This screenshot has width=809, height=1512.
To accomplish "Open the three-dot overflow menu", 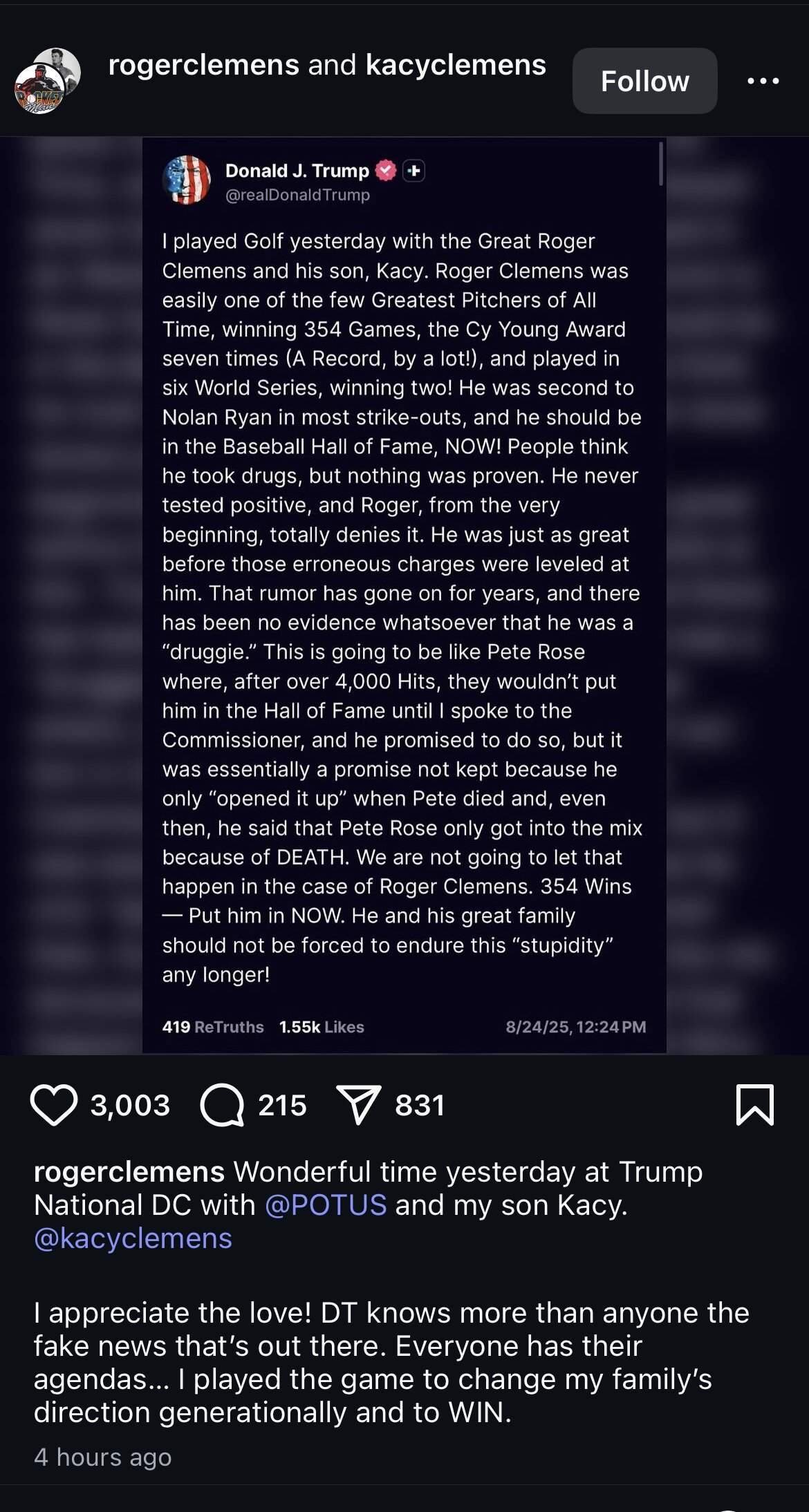I will (763, 81).
